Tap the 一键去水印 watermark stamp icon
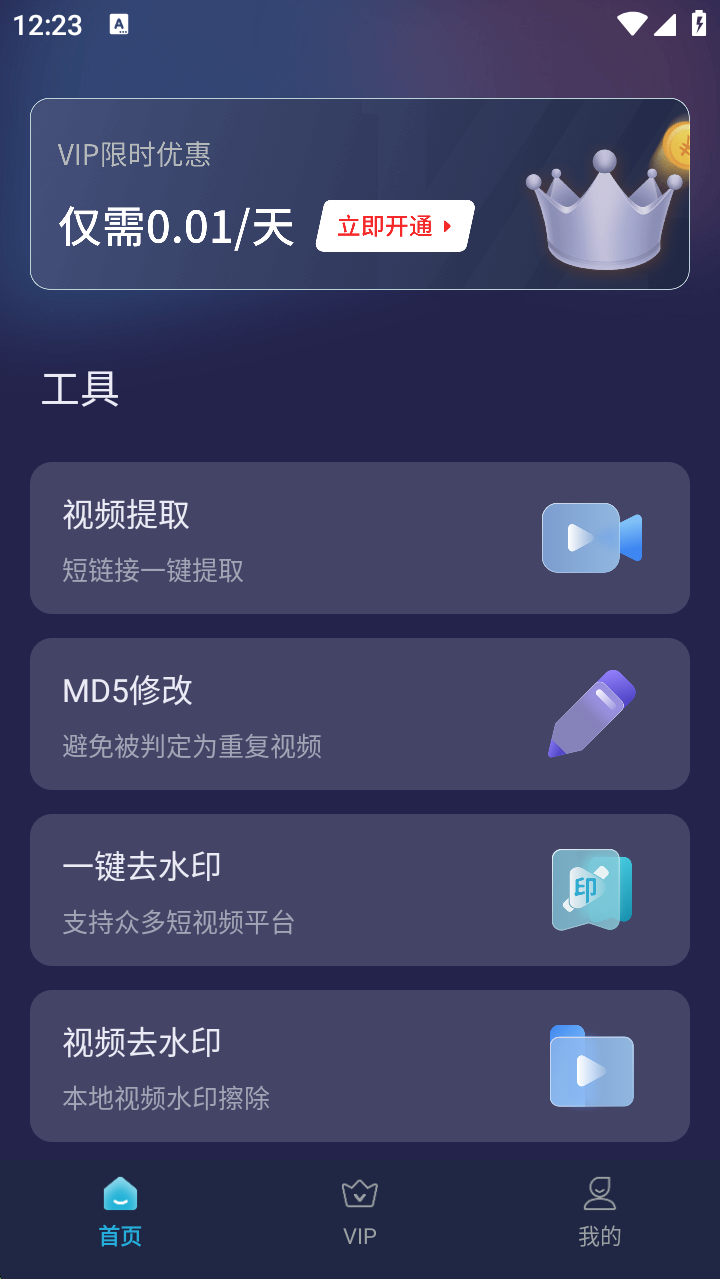The image size is (720, 1279). tap(590, 890)
